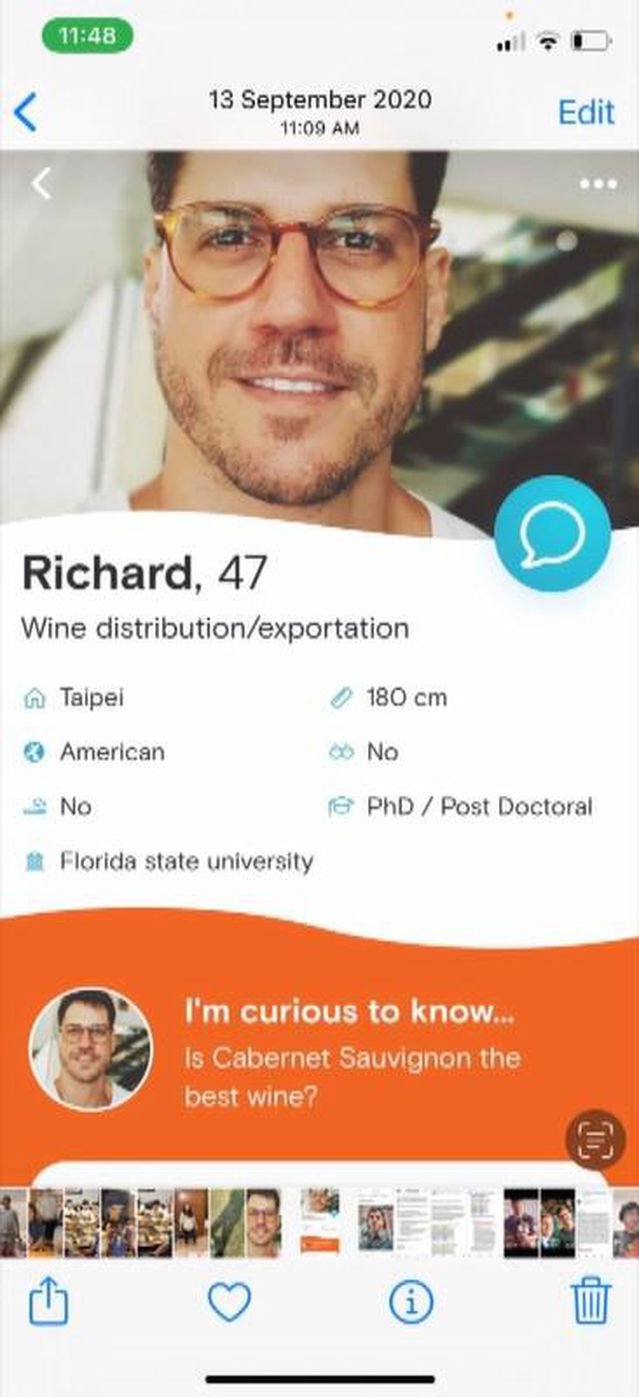Show photo info details

pos(410,1302)
